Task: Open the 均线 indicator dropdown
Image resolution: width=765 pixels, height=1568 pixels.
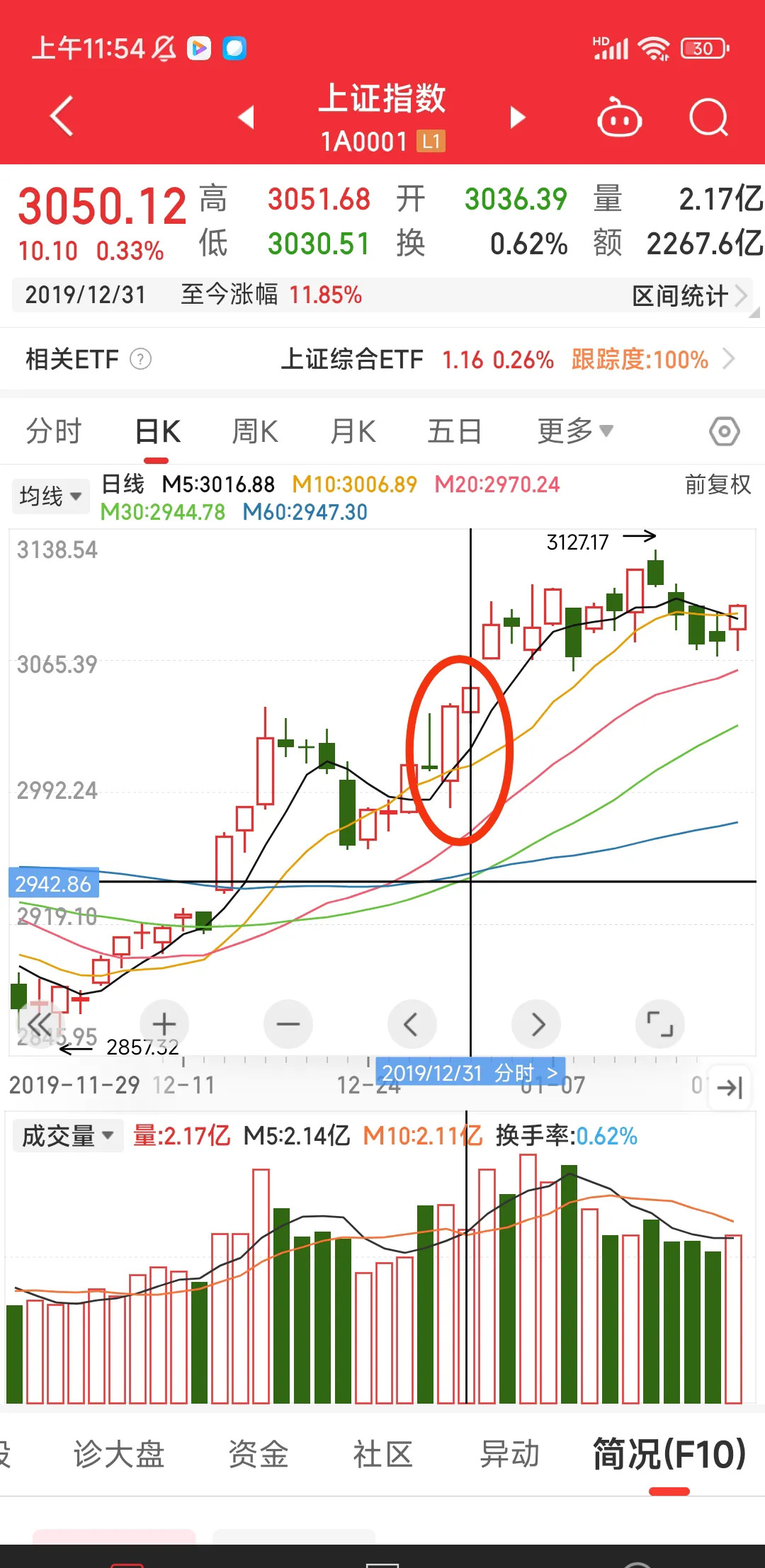Action: [x=50, y=496]
